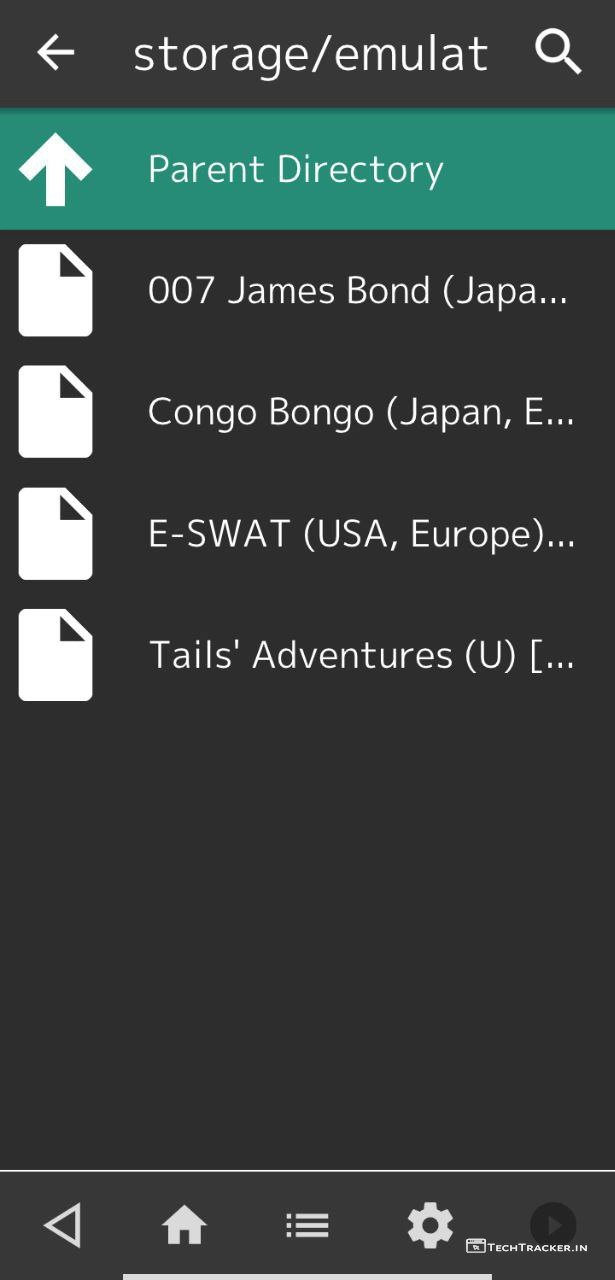
Task: Select the Congo Bongo ROM file
Action: coord(360,412)
